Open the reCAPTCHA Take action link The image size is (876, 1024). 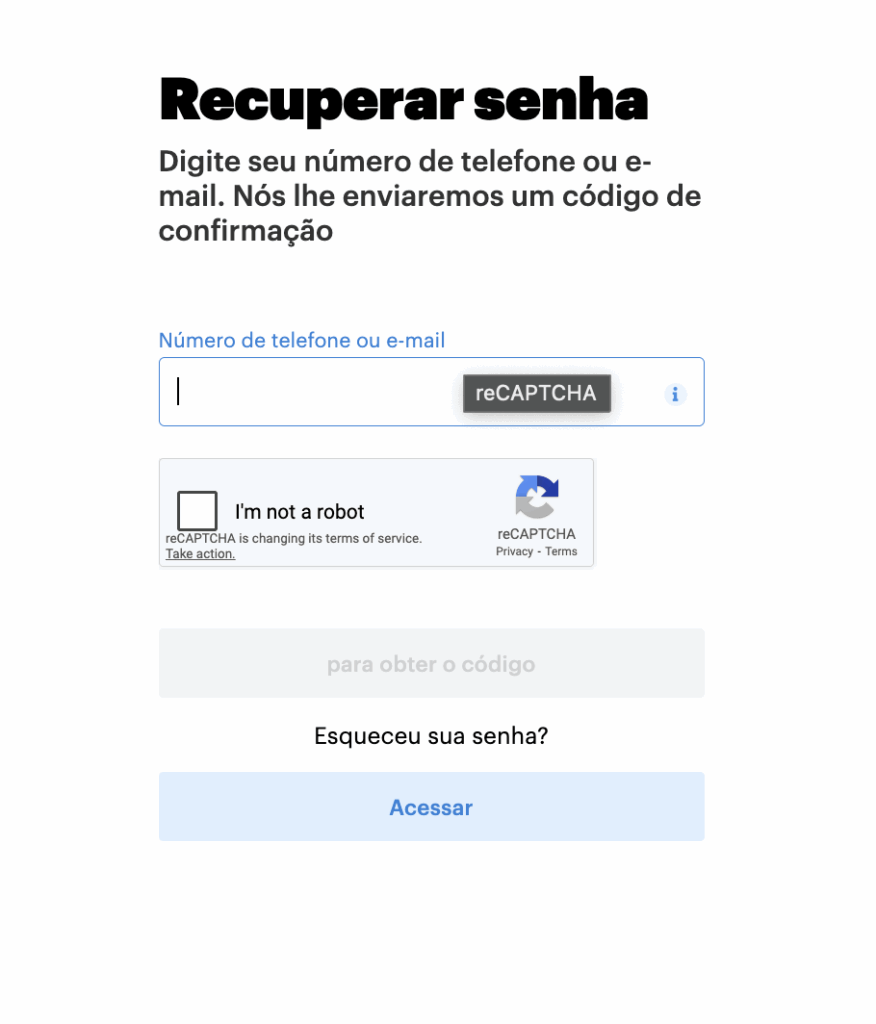pyautogui.click(x=200, y=554)
